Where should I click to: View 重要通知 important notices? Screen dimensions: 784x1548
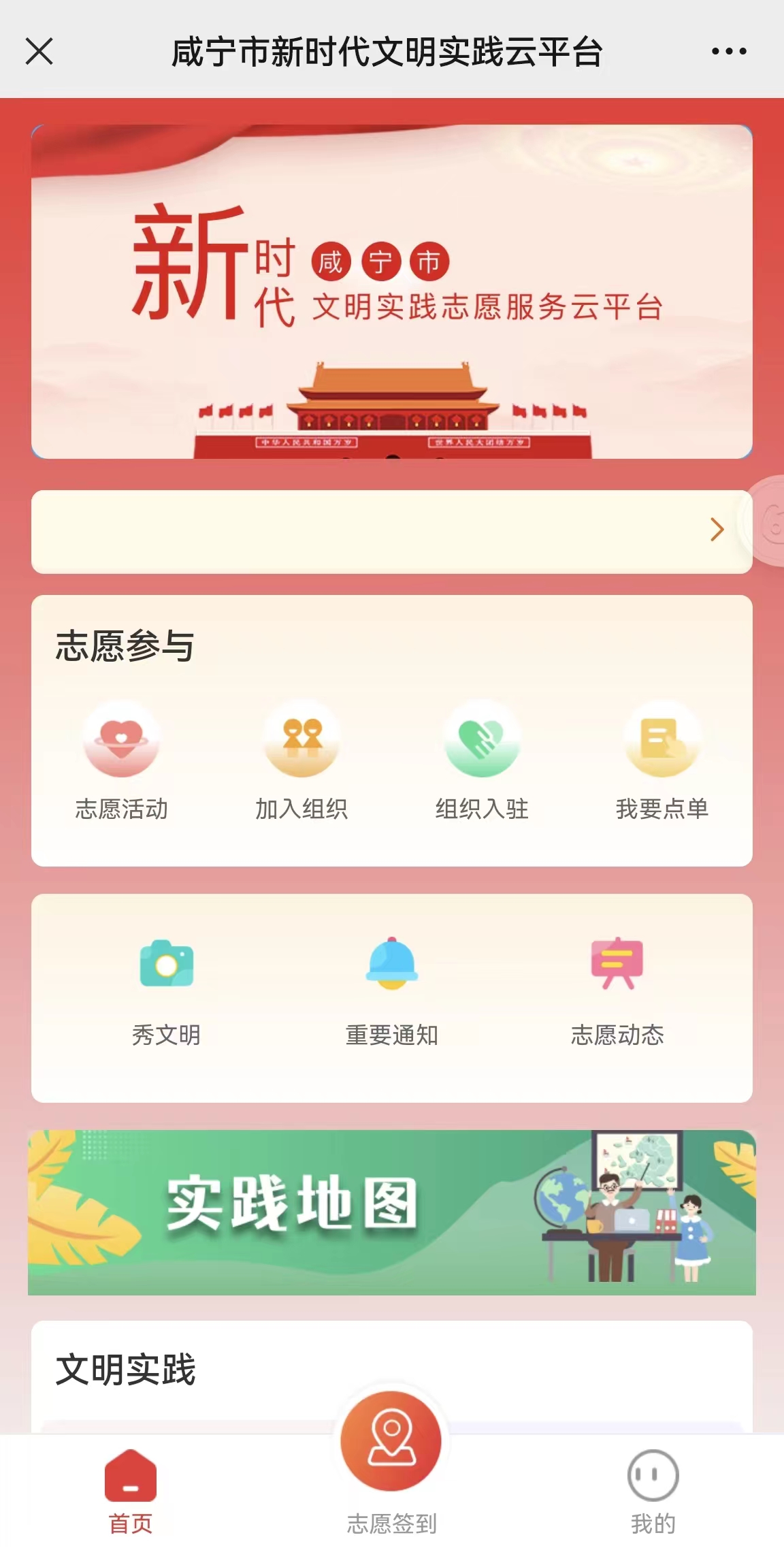tap(391, 990)
